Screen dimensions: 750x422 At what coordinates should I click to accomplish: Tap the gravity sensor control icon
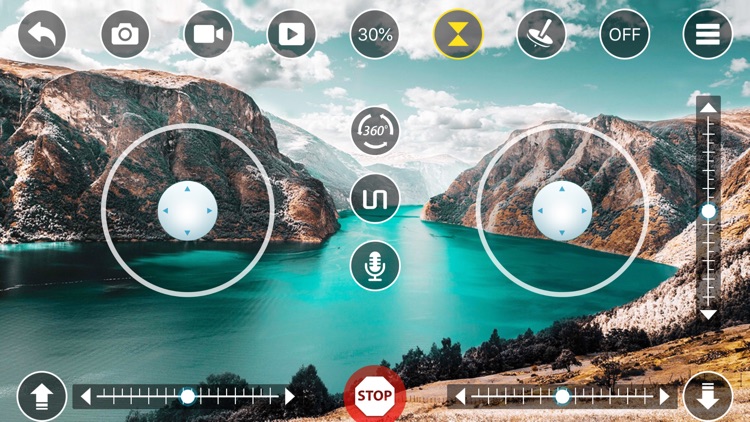541,35
